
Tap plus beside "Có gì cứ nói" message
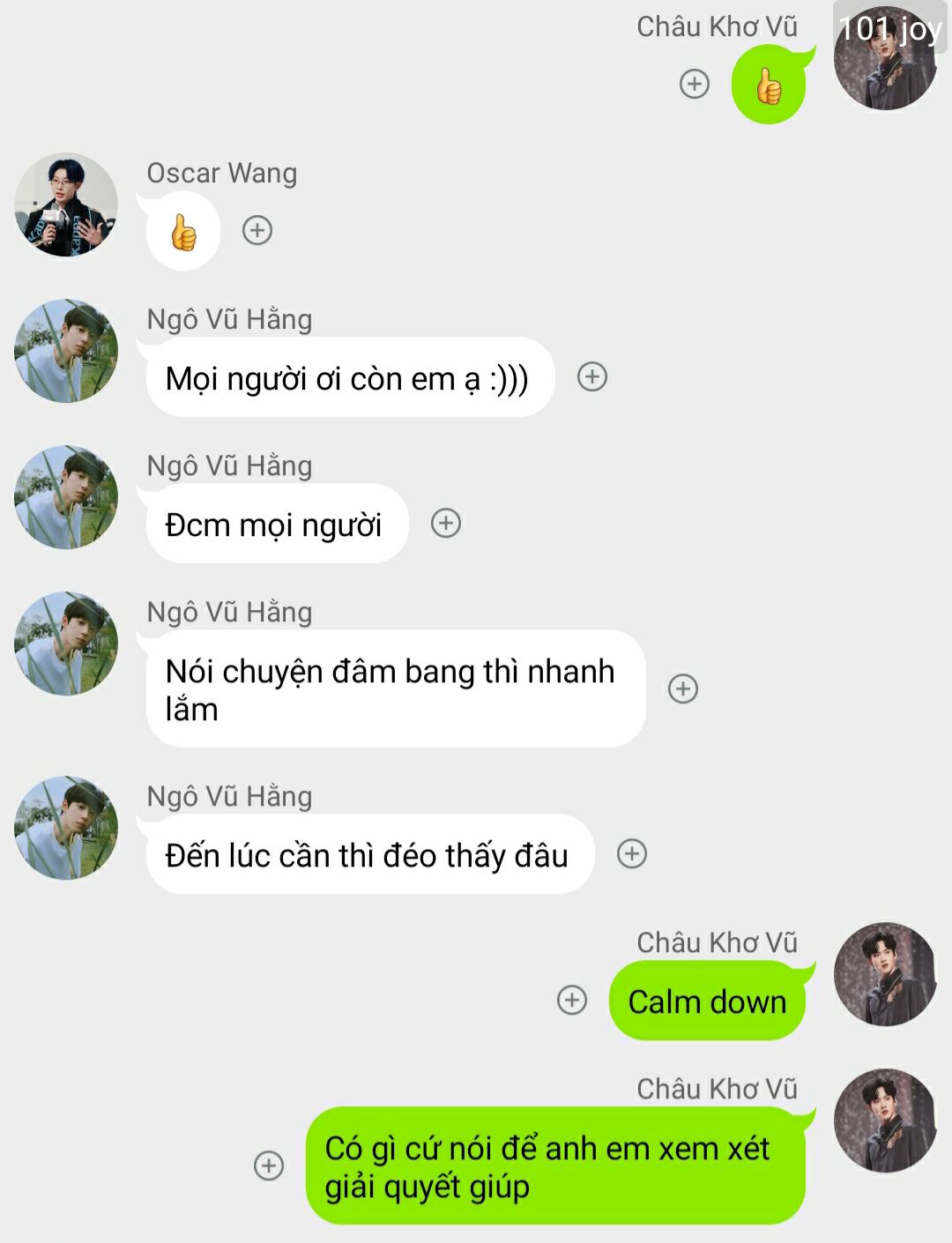coord(269,1165)
